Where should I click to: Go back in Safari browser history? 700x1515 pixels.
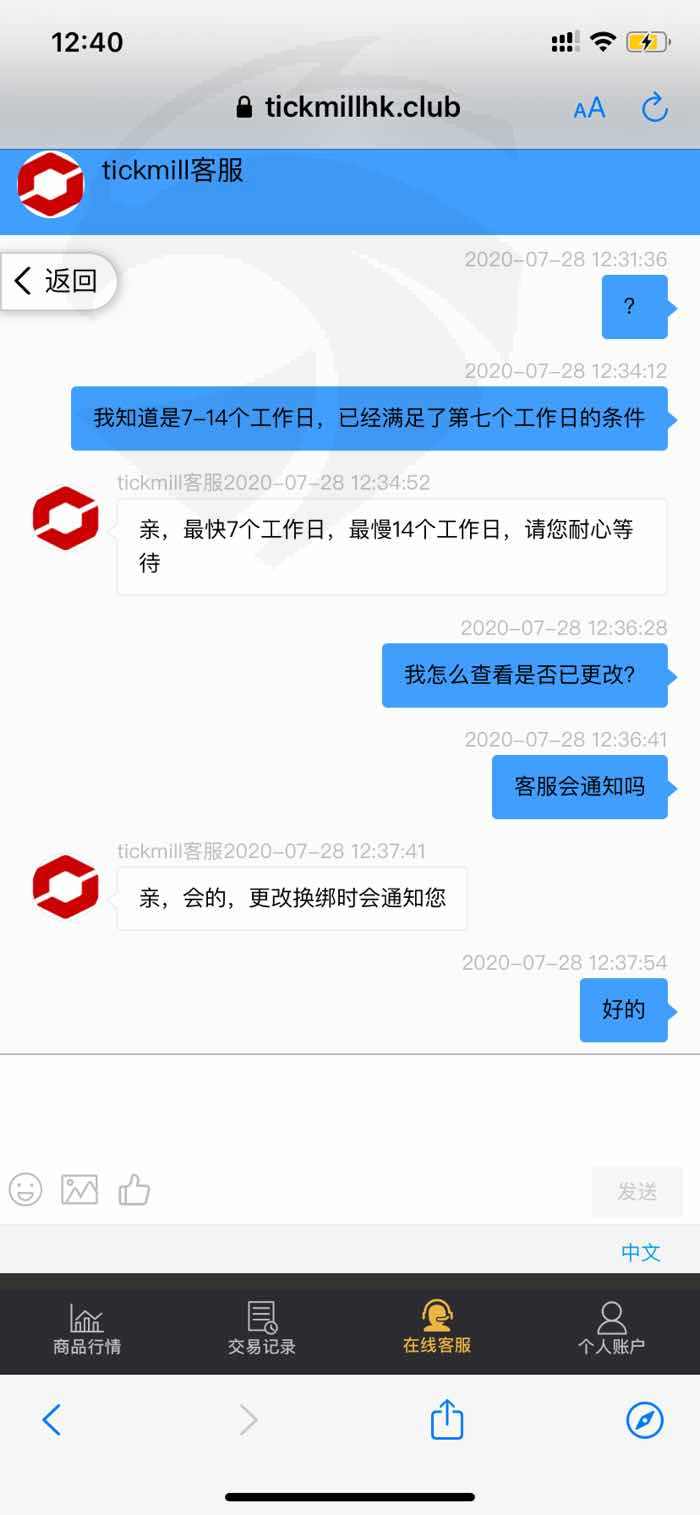coord(52,1420)
